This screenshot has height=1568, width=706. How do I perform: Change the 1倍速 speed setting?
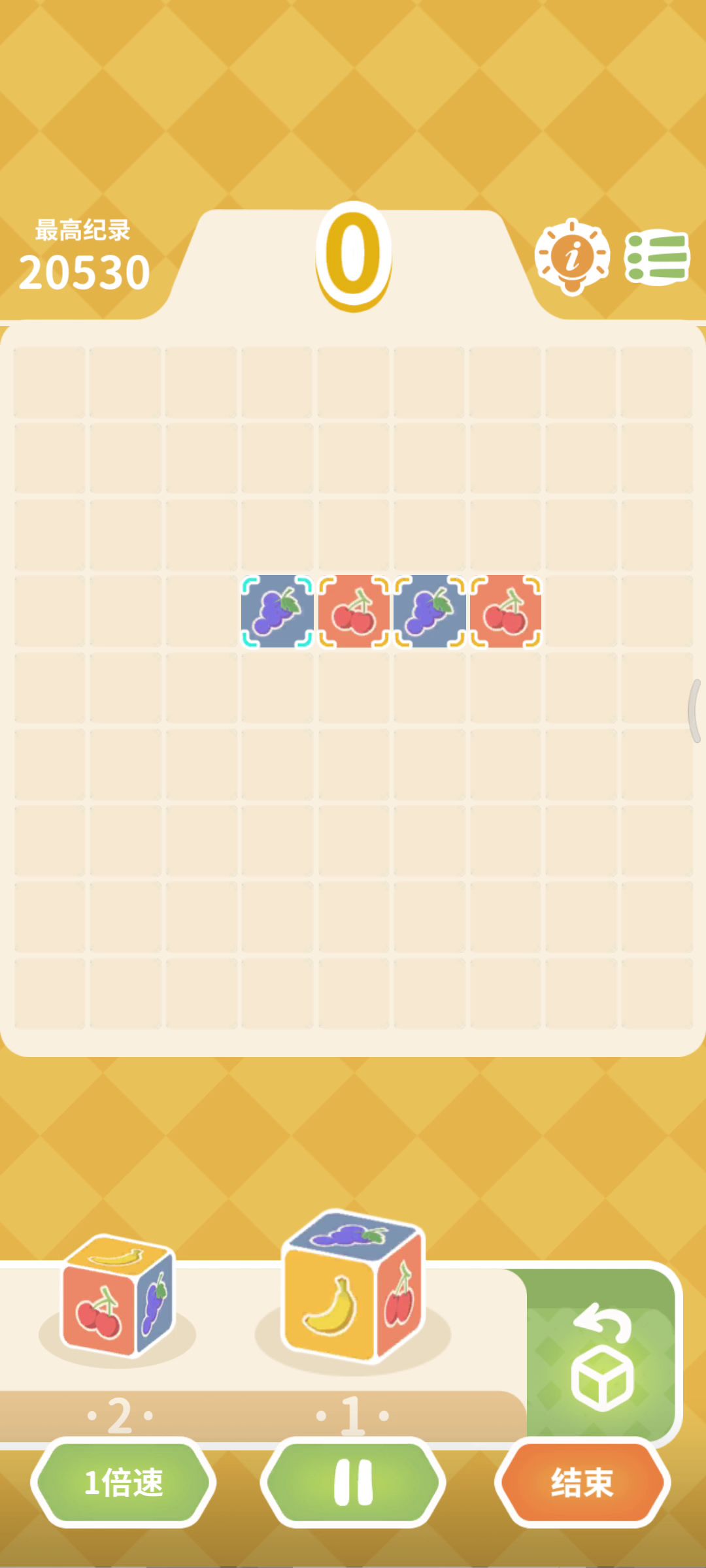123,1482
